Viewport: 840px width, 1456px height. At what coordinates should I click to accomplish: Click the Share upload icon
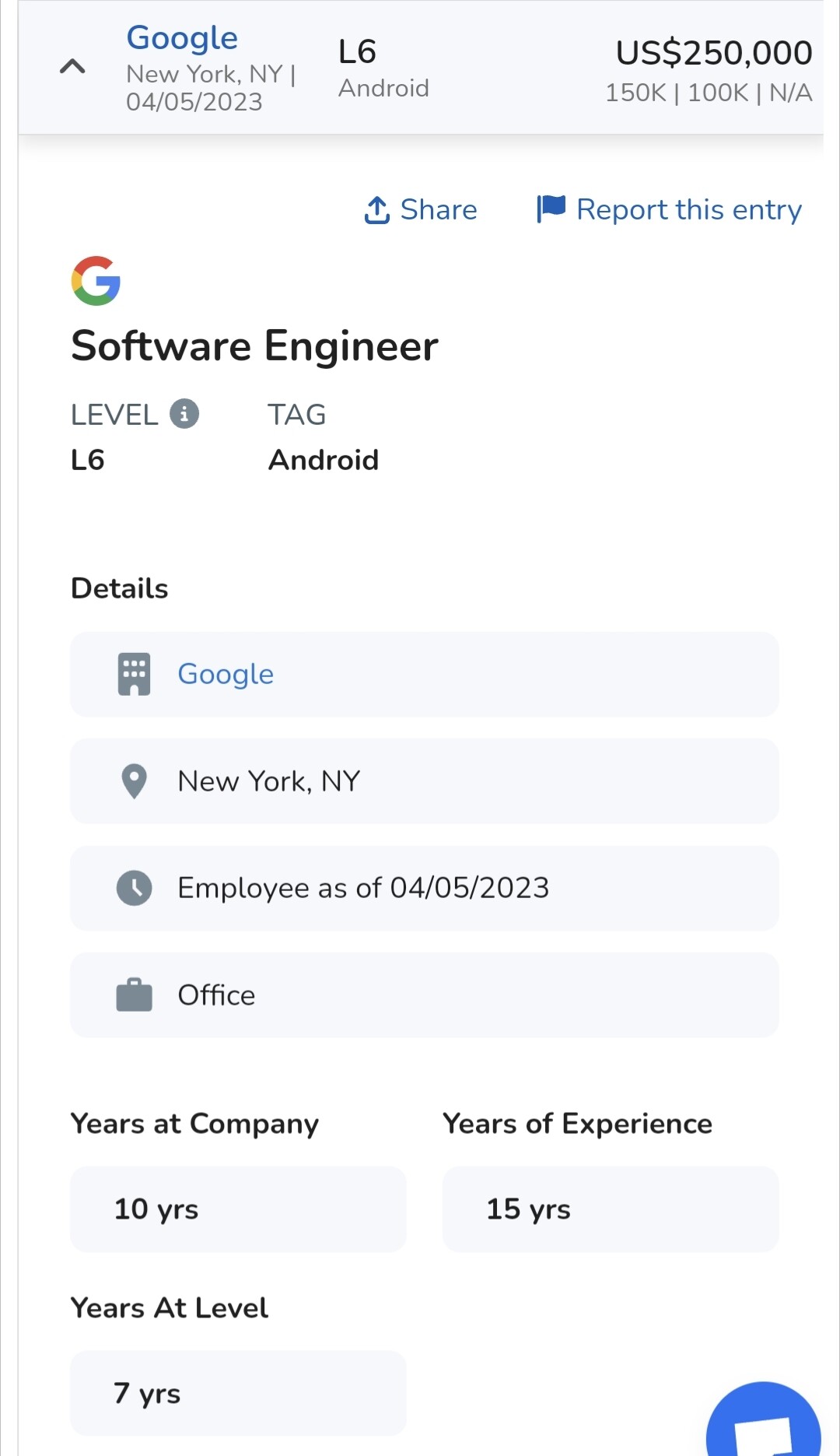pyautogui.click(x=377, y=209)
